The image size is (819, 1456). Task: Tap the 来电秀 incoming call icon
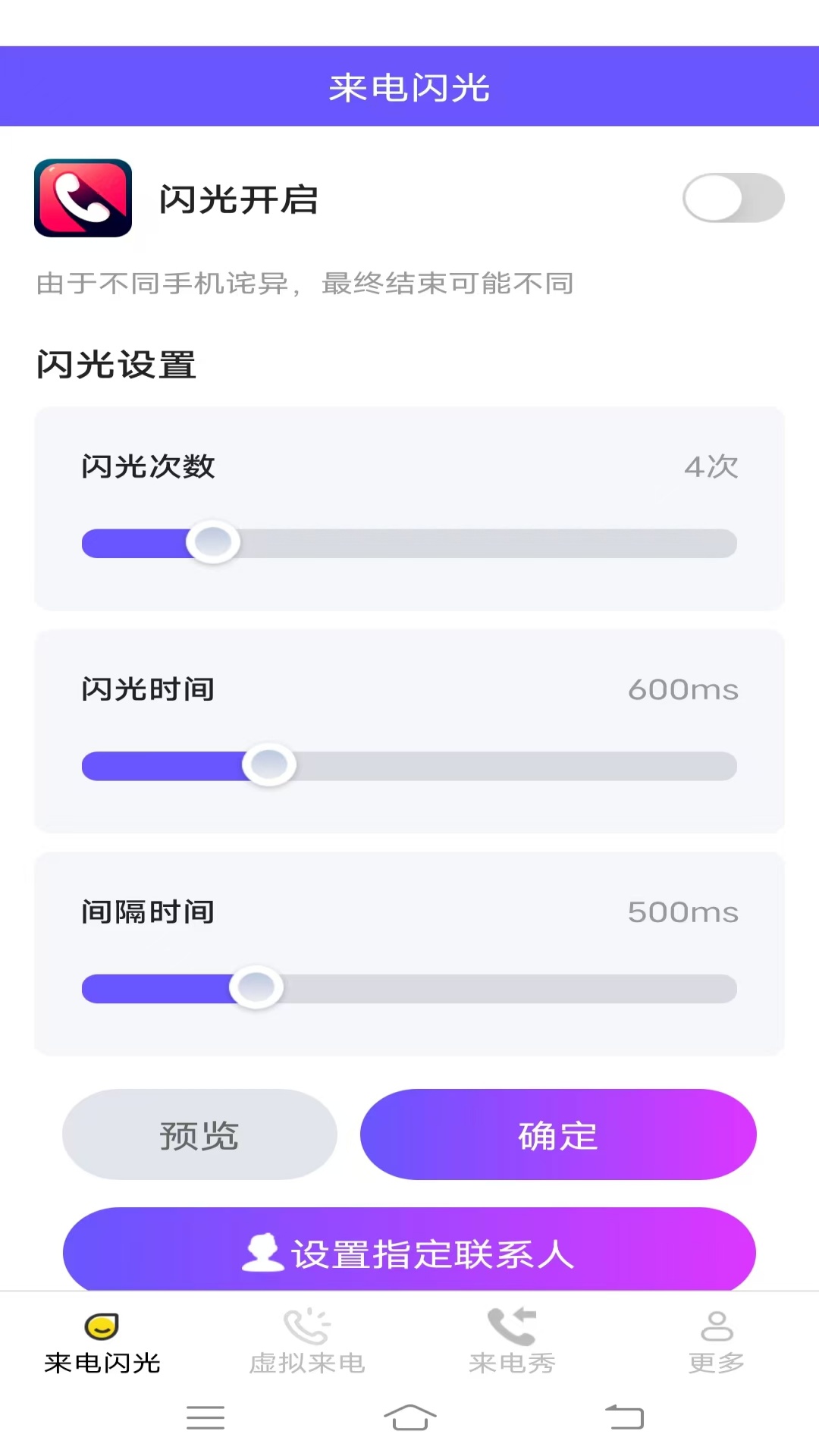[510, 1326]
